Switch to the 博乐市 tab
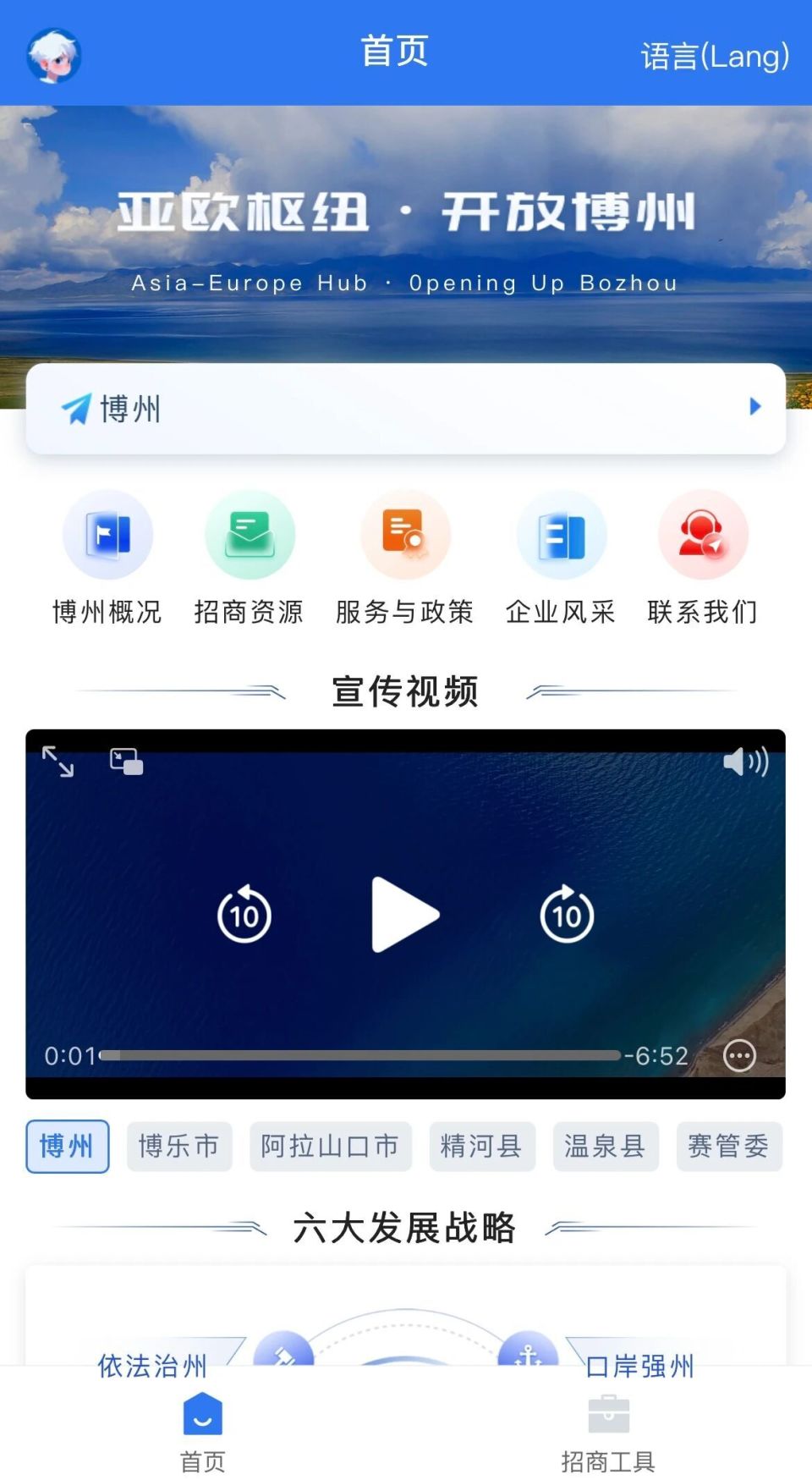812x1480 pixels. pos(178,1147)
